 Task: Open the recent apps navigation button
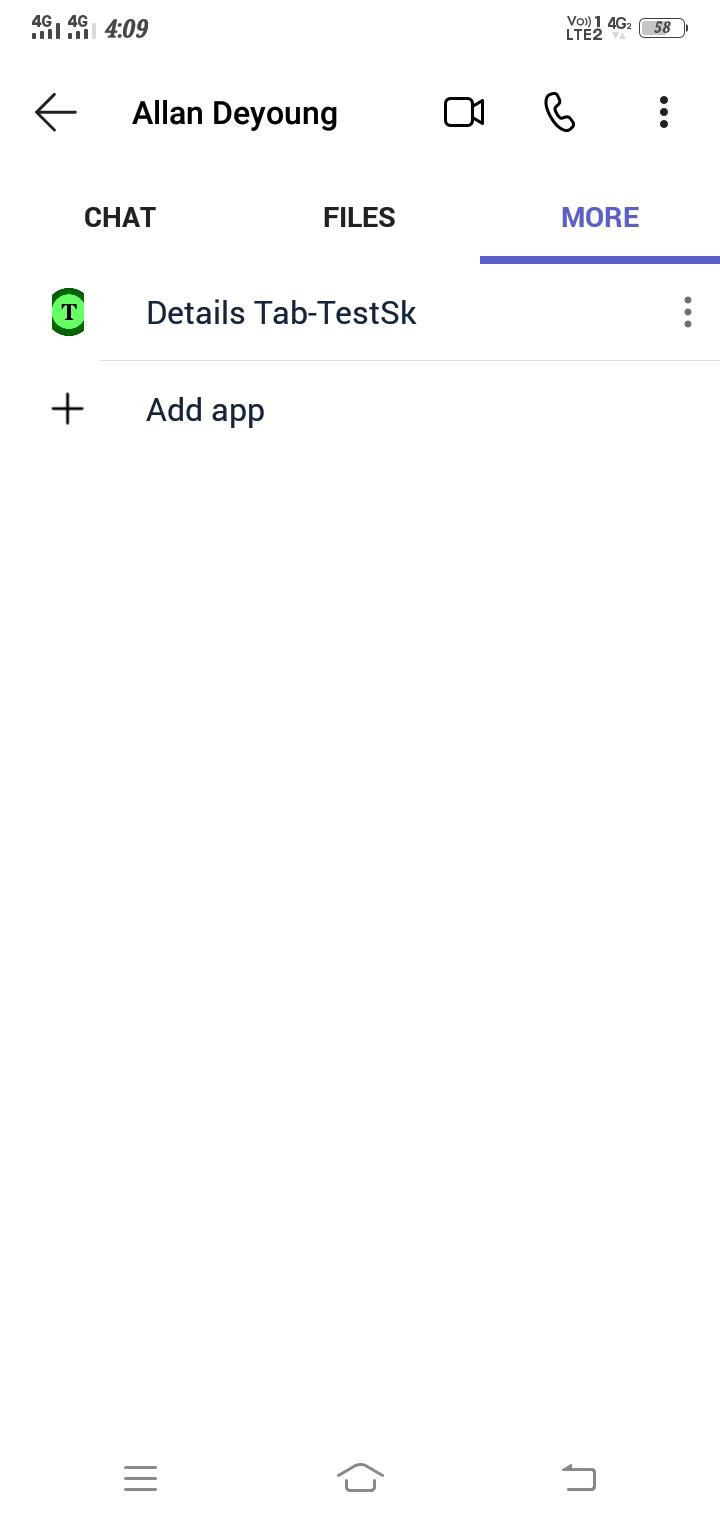pyautogui.click(x=140, y=1478)
